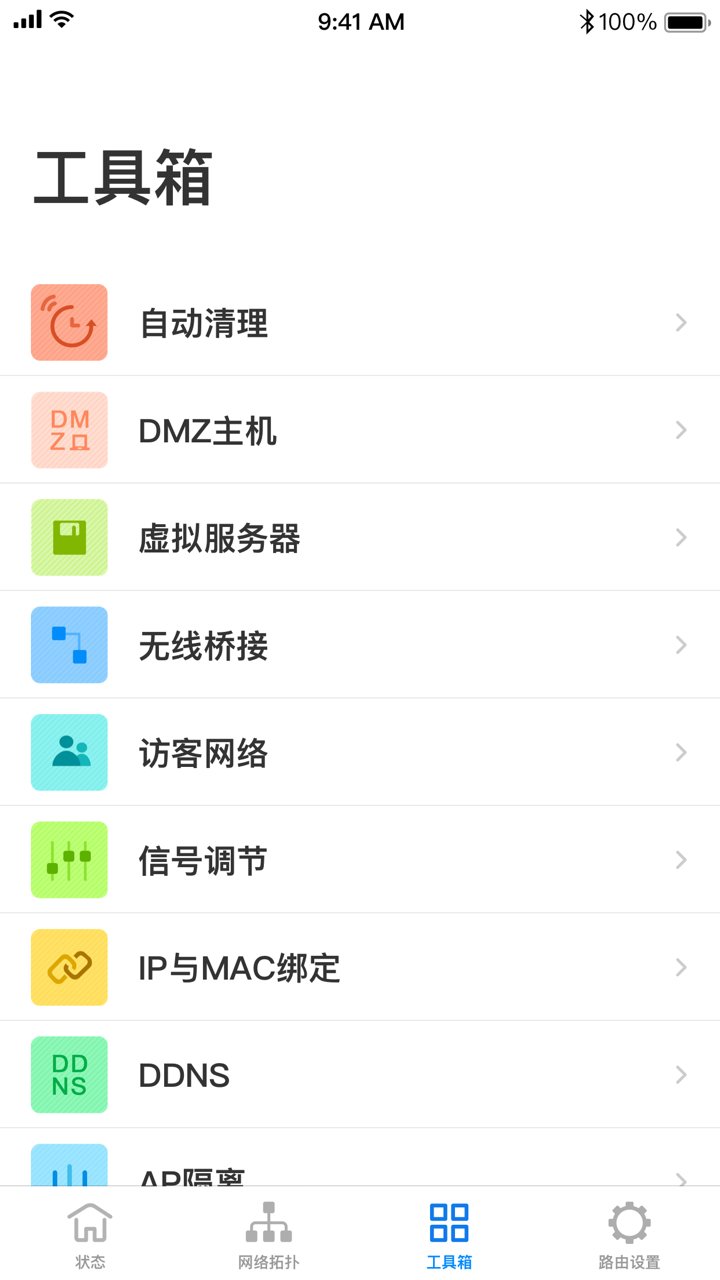Click the 无线桥接 bridge icon
The image size is (720, 1280).
pos(69,645)
